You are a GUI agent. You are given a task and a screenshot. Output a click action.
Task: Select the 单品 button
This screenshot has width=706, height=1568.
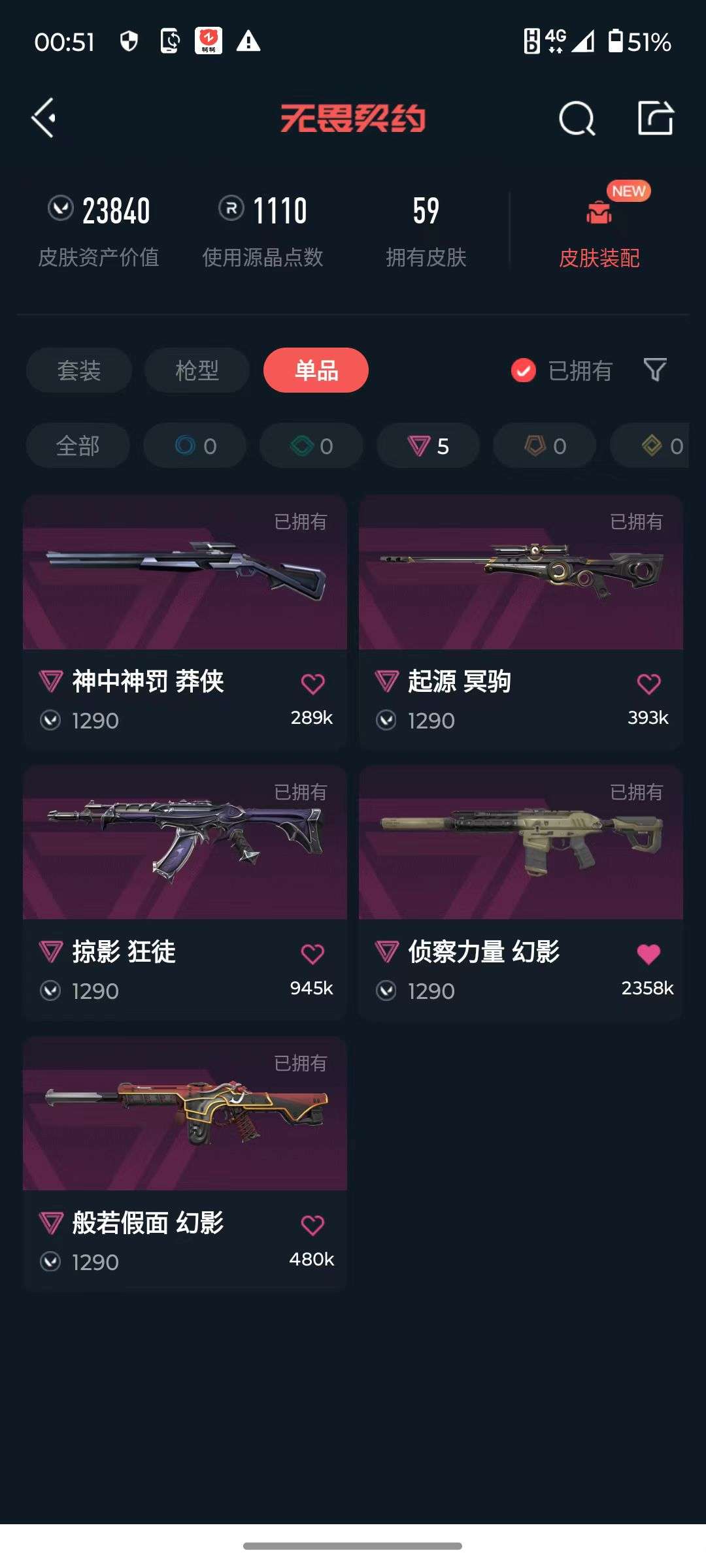click(x=314, y=370)
